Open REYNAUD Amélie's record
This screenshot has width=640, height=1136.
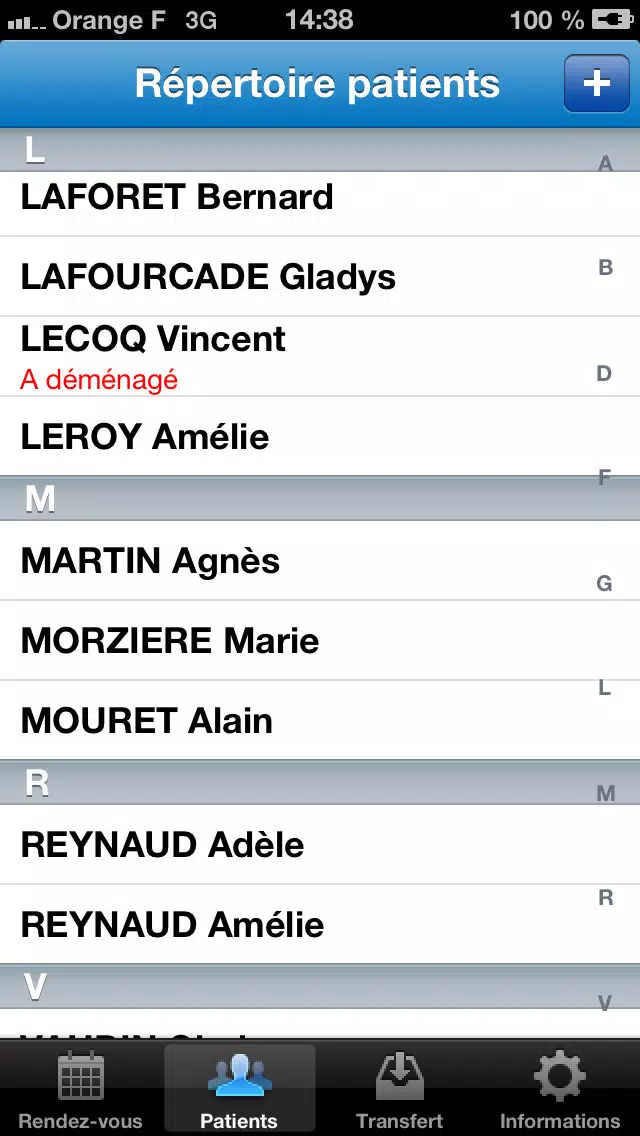tap(320, 924)
